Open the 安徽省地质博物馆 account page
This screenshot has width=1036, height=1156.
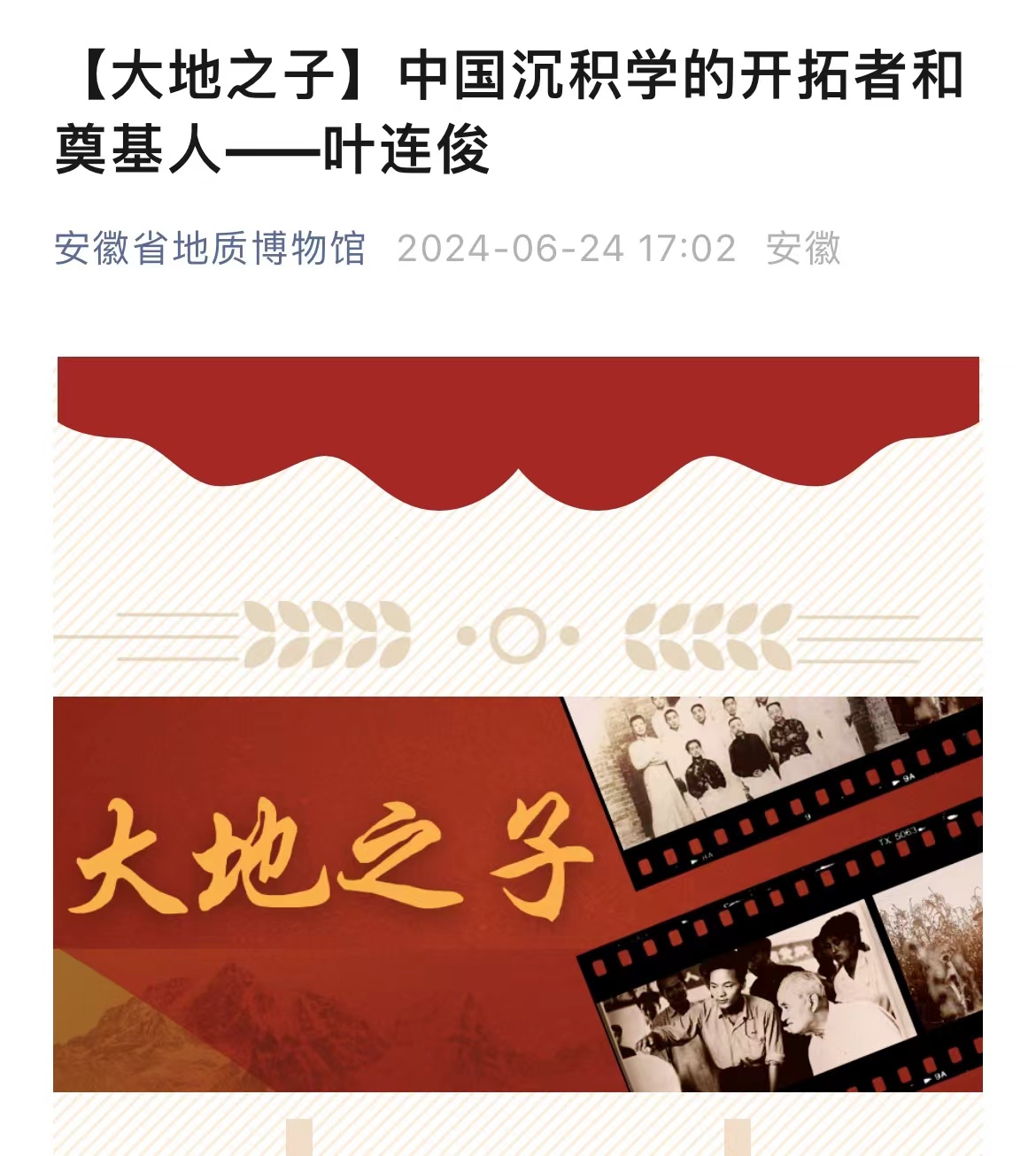click(210, 249)
